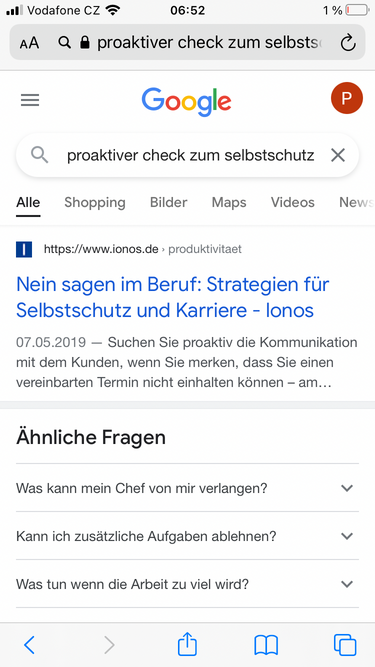Expand 'Was kann mein Chef von mir verlangen?'
The image size is (375, 667).
click(187, 488)
